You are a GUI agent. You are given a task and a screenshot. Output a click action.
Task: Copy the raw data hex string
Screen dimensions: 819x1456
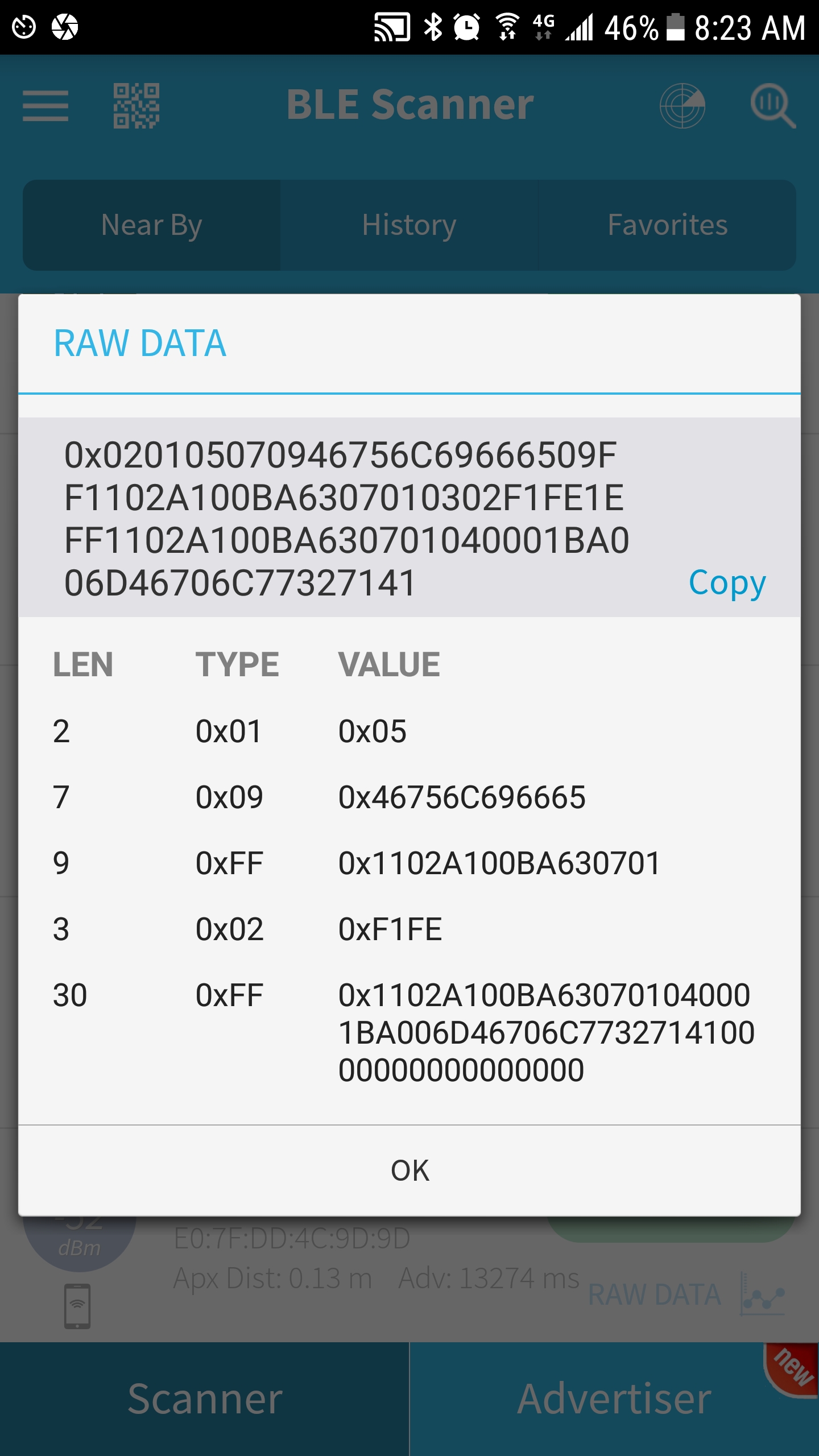click(727, 584)
